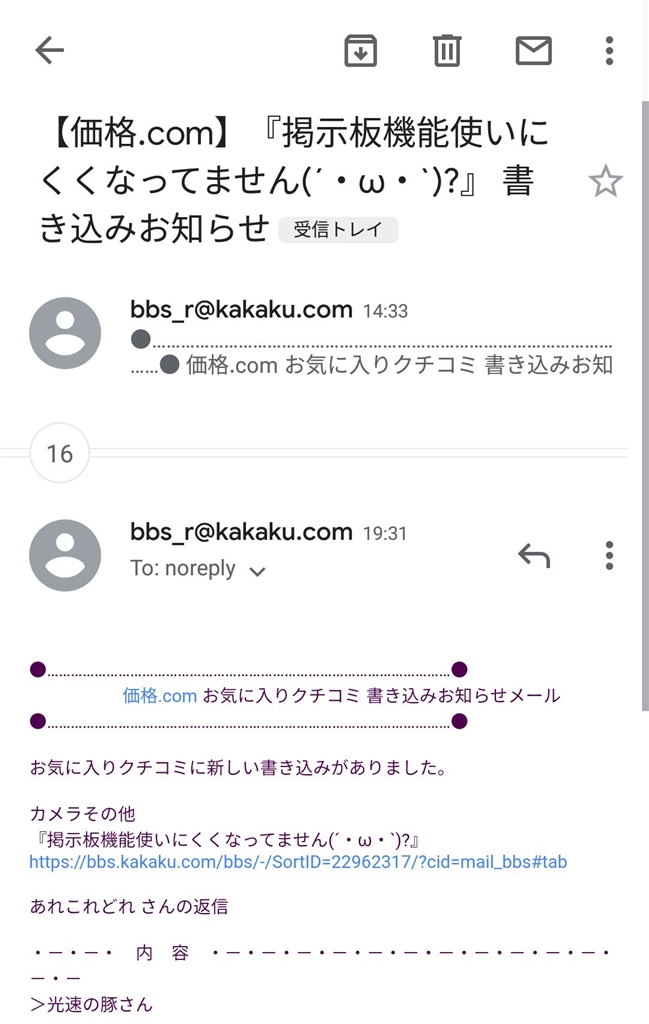Expand the 16 hidden messages
This screenshot has width=649, height=1024.
(x=60, y=453)
